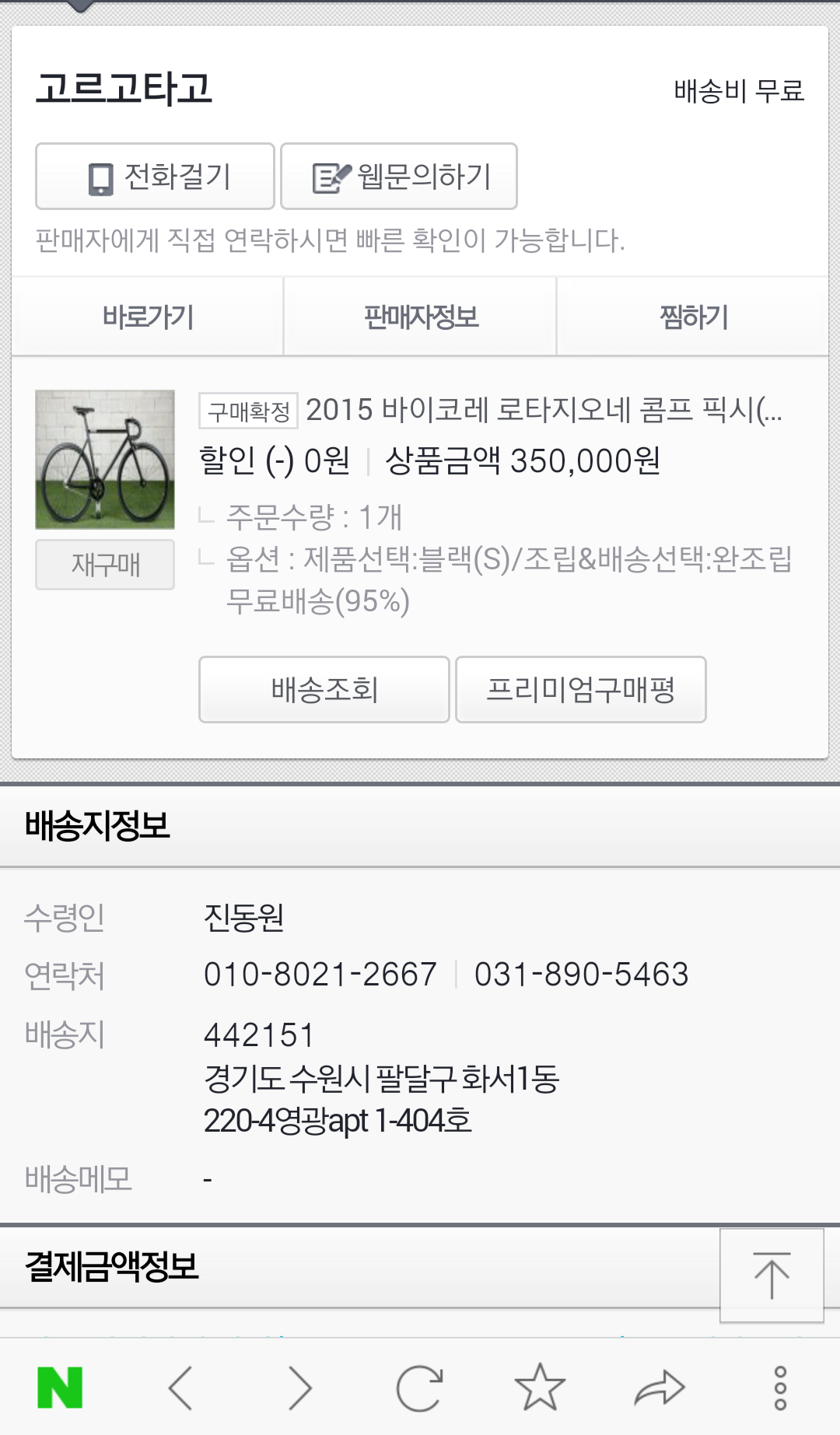840x1435 pixels.
Task: Bookmark the page with the star icon
Action: (x=540, y=1388)
